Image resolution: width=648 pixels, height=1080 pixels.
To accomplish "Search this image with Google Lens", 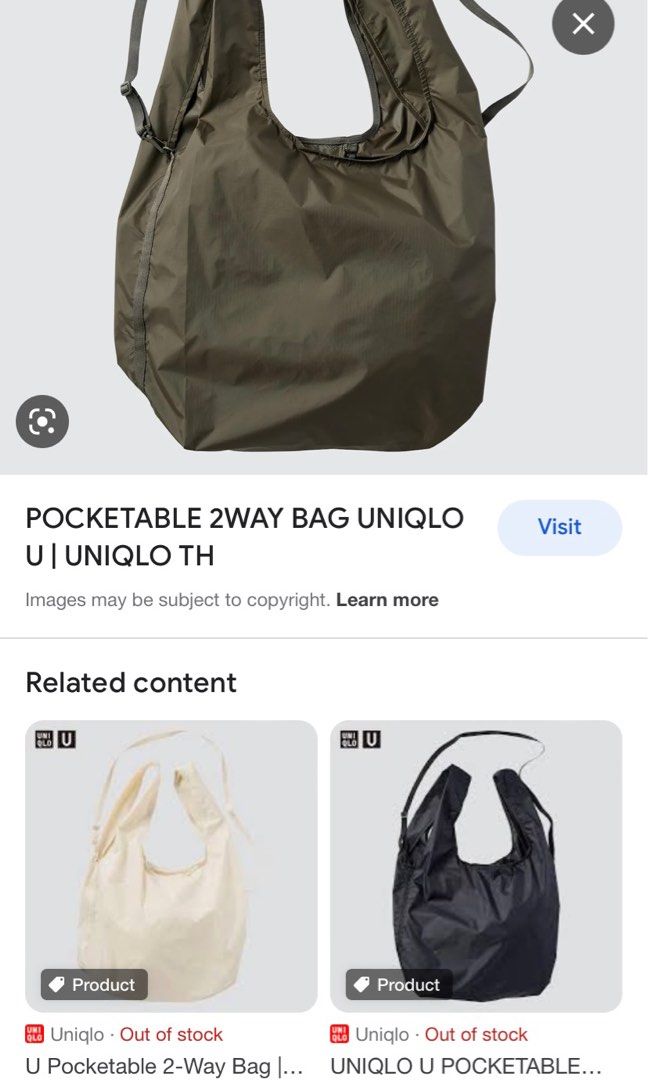I will (42, 422).
